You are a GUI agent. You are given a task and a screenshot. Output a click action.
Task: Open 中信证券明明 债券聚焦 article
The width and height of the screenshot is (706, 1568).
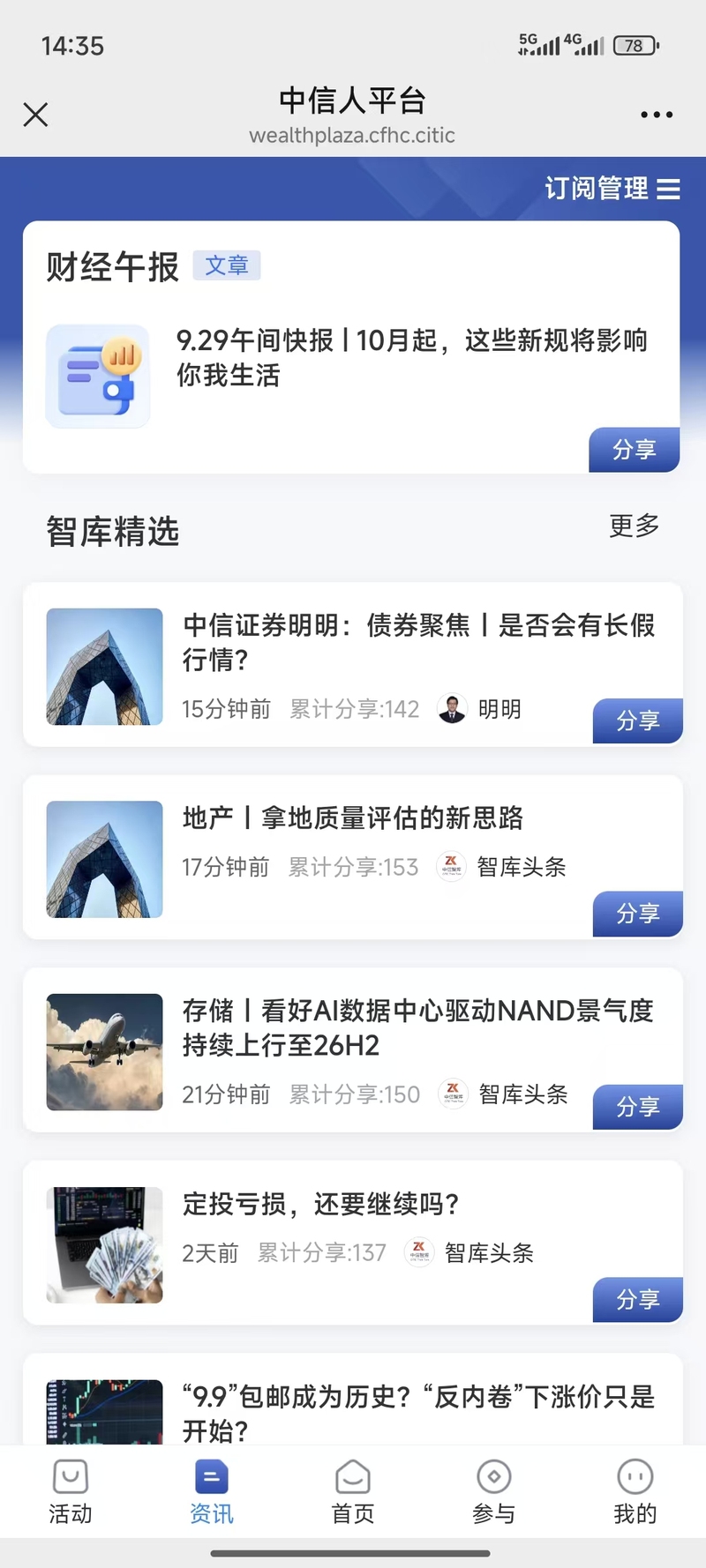click(418, 642)
